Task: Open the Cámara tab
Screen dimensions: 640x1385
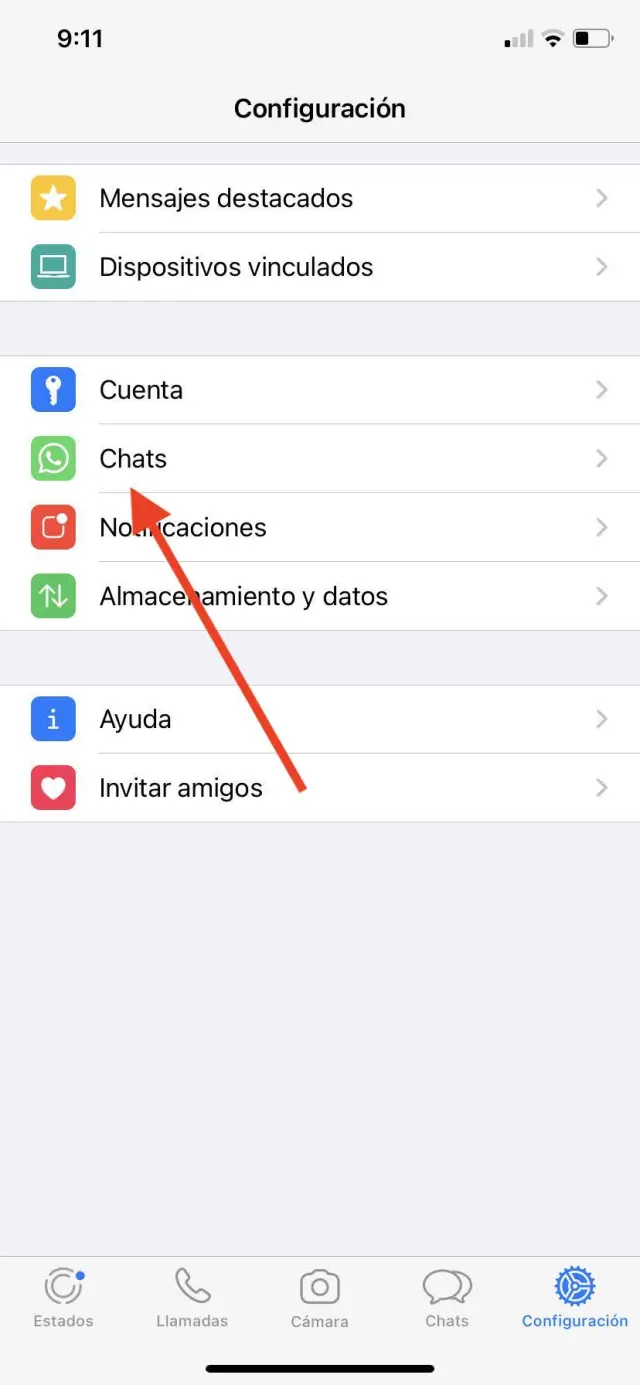Action: tap(320, 1298)
